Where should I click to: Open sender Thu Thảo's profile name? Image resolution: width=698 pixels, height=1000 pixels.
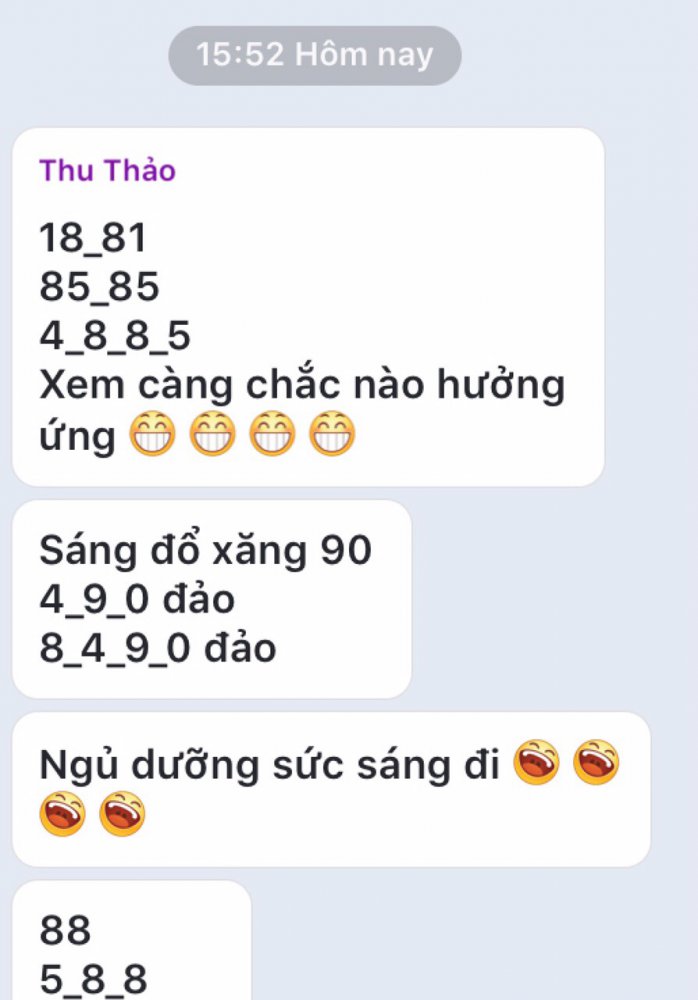tap(107, 171)
